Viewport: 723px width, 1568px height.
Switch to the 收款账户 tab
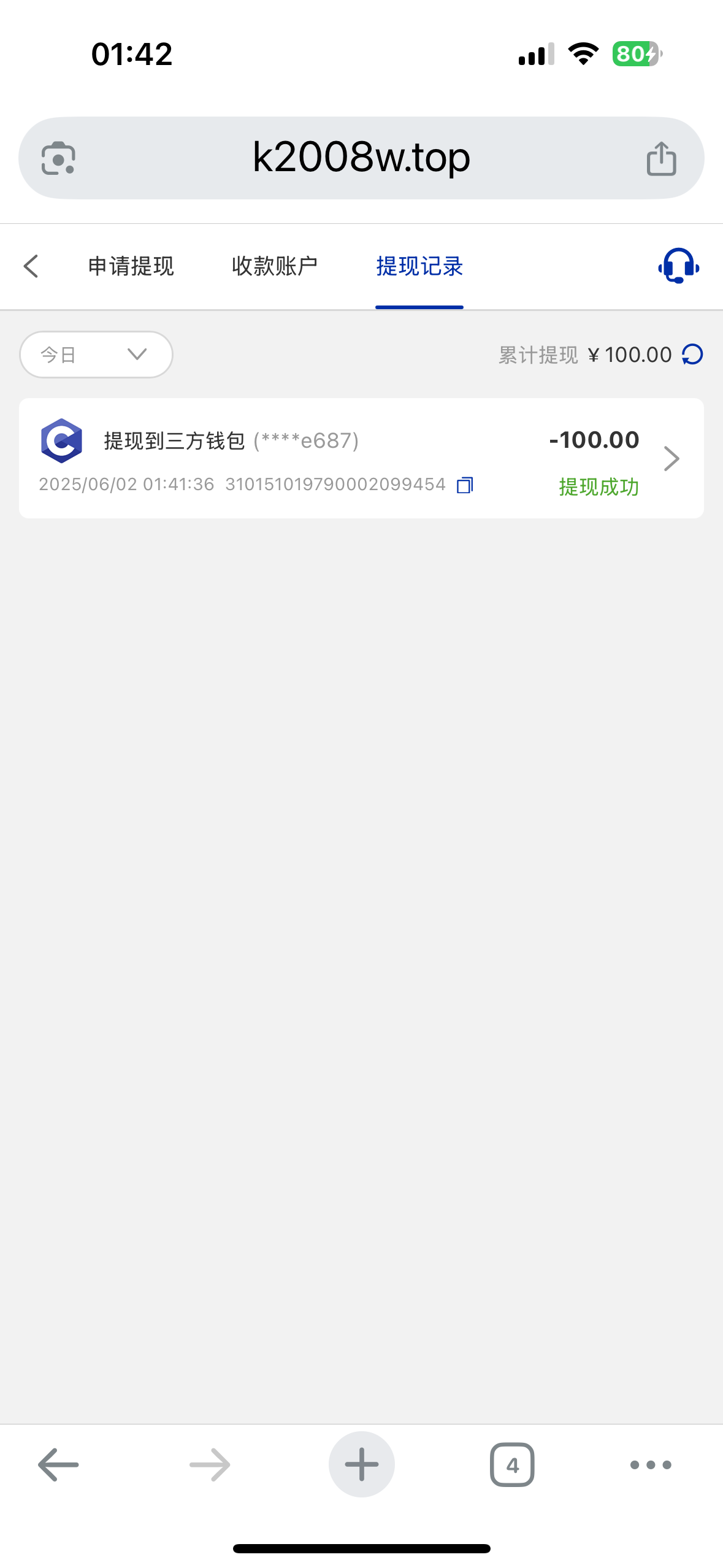tap(275, 266)
